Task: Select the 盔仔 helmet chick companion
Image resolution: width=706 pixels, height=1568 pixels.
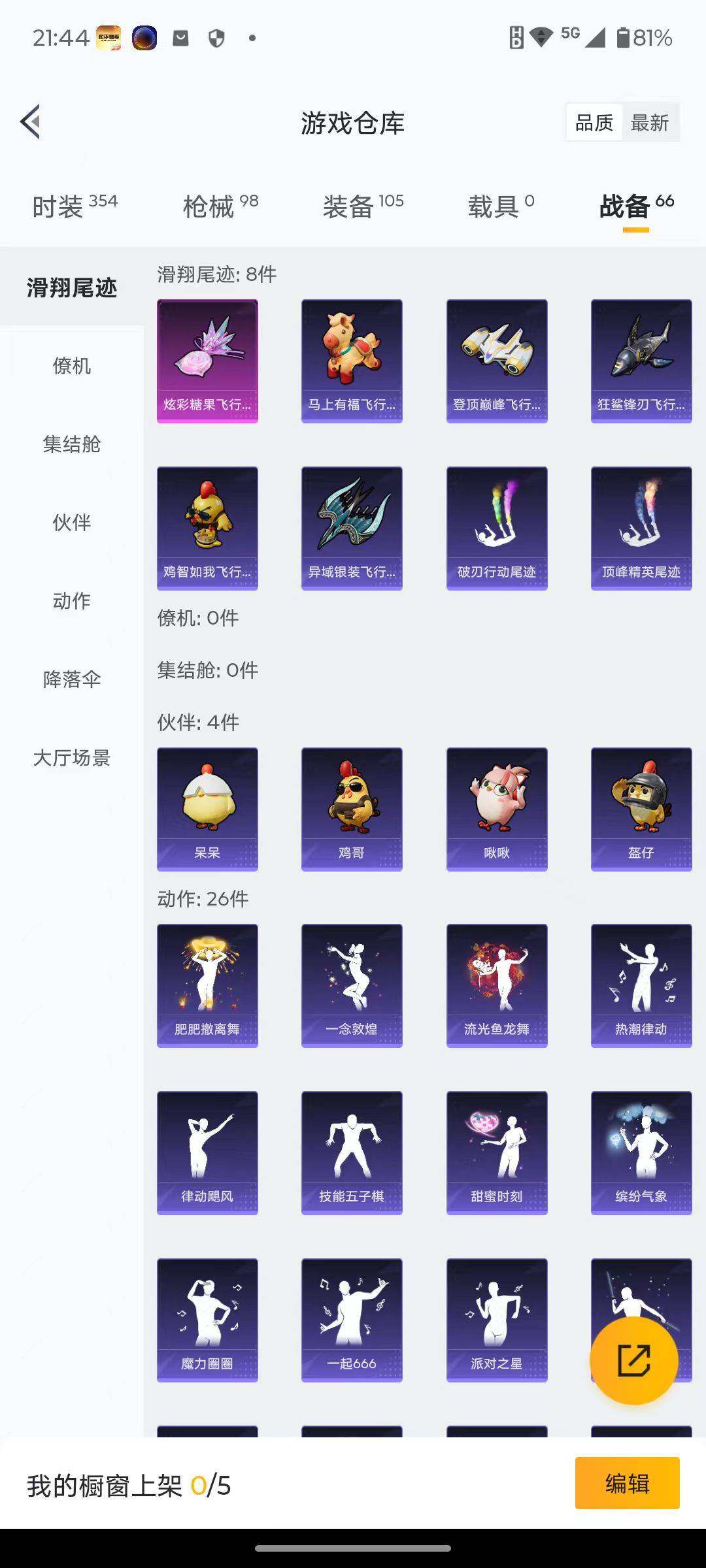Action: (x=641, y=808)
